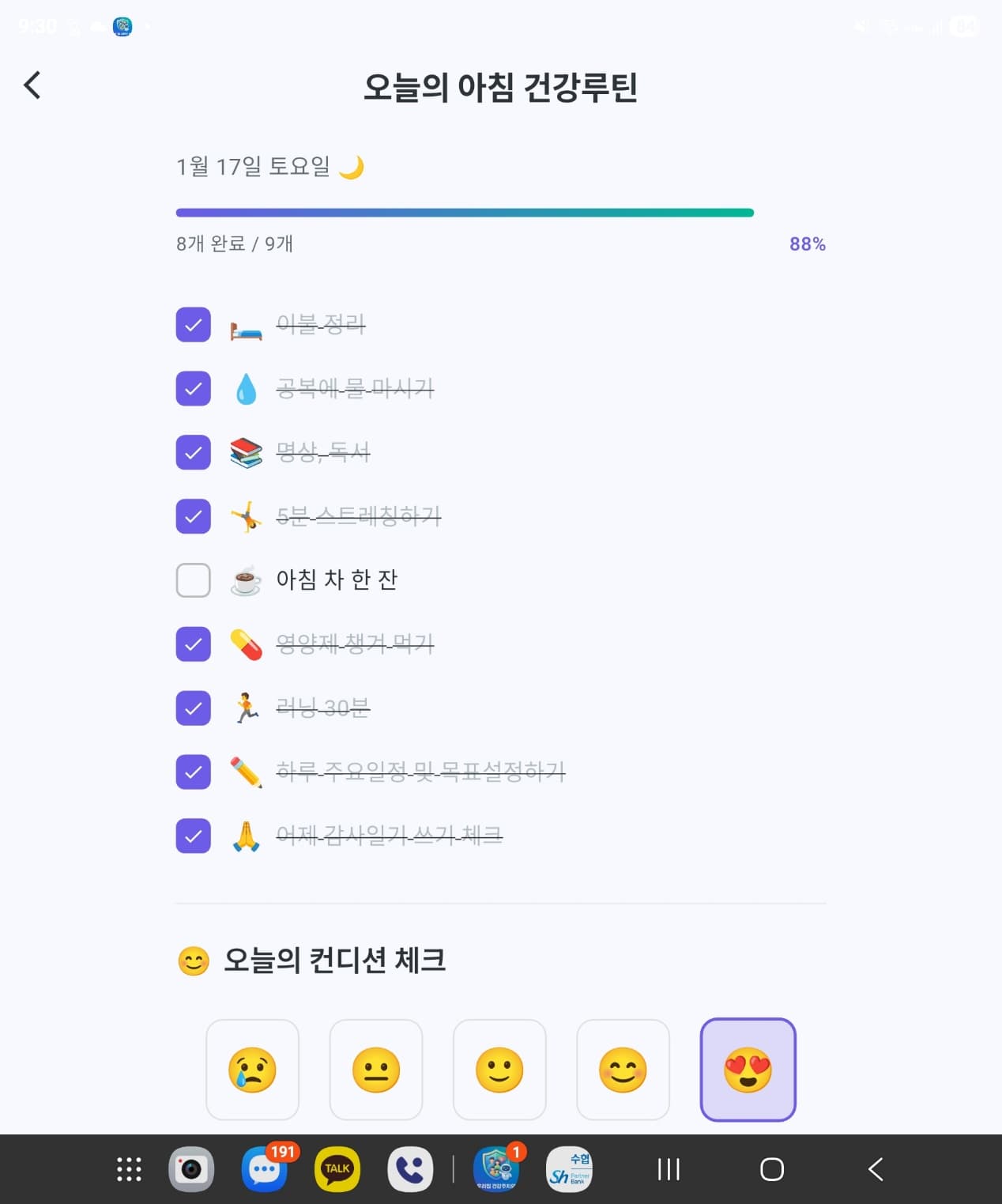This screenshot has height=1204, width=1002.
Task: Open the messages app with 191 notifications
Action: coord(264,1169)
